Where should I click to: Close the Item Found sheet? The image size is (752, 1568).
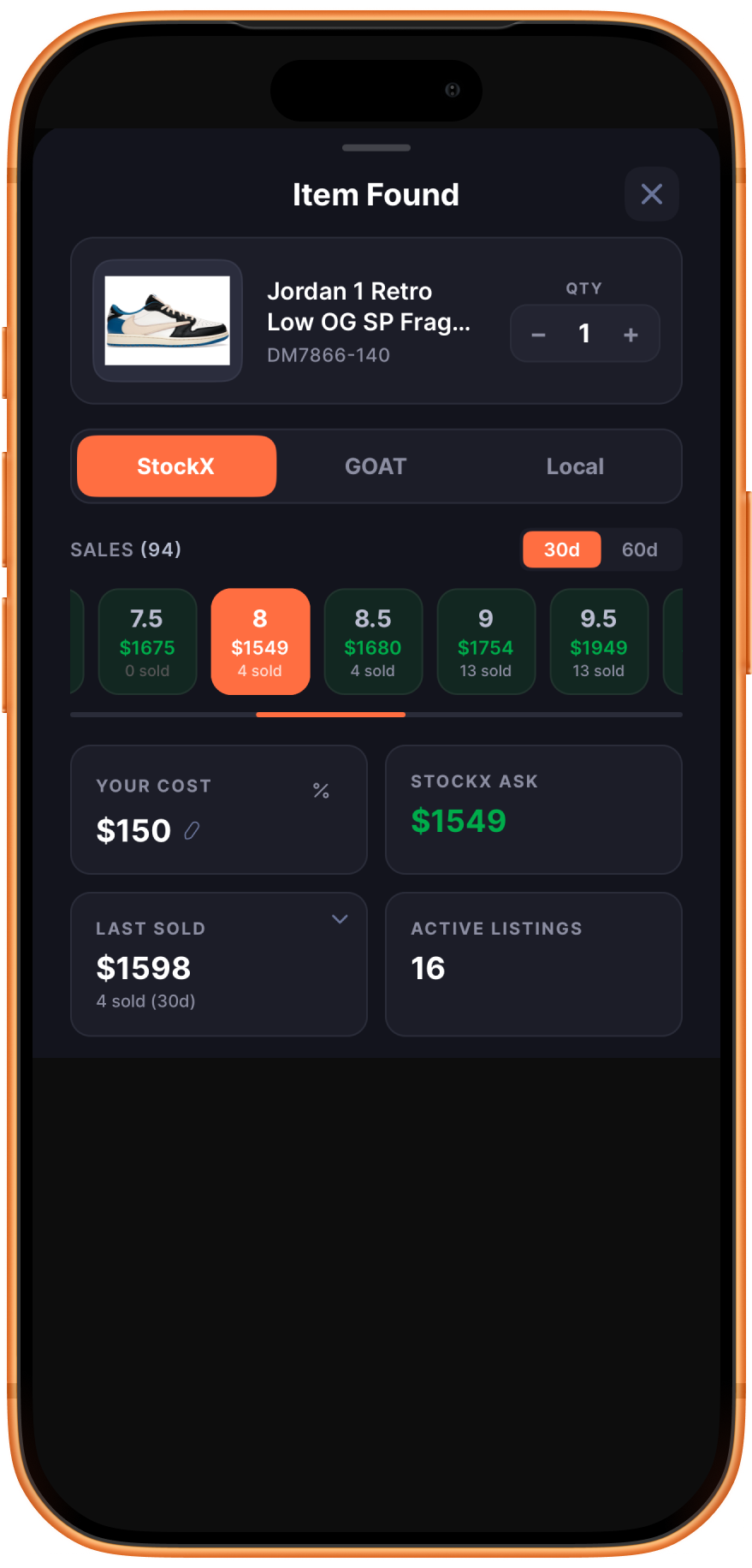click(x=651, y=194)
